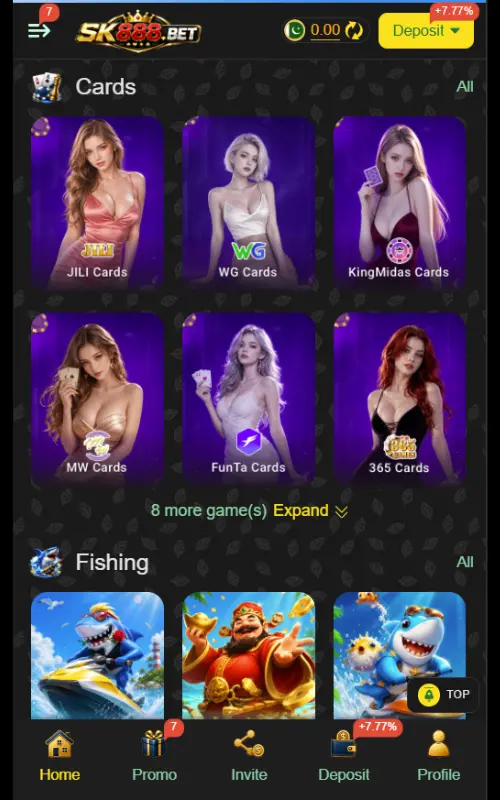Jump back to TOP of page
This screenshot has width=500, height=800.
click(443, 694)
